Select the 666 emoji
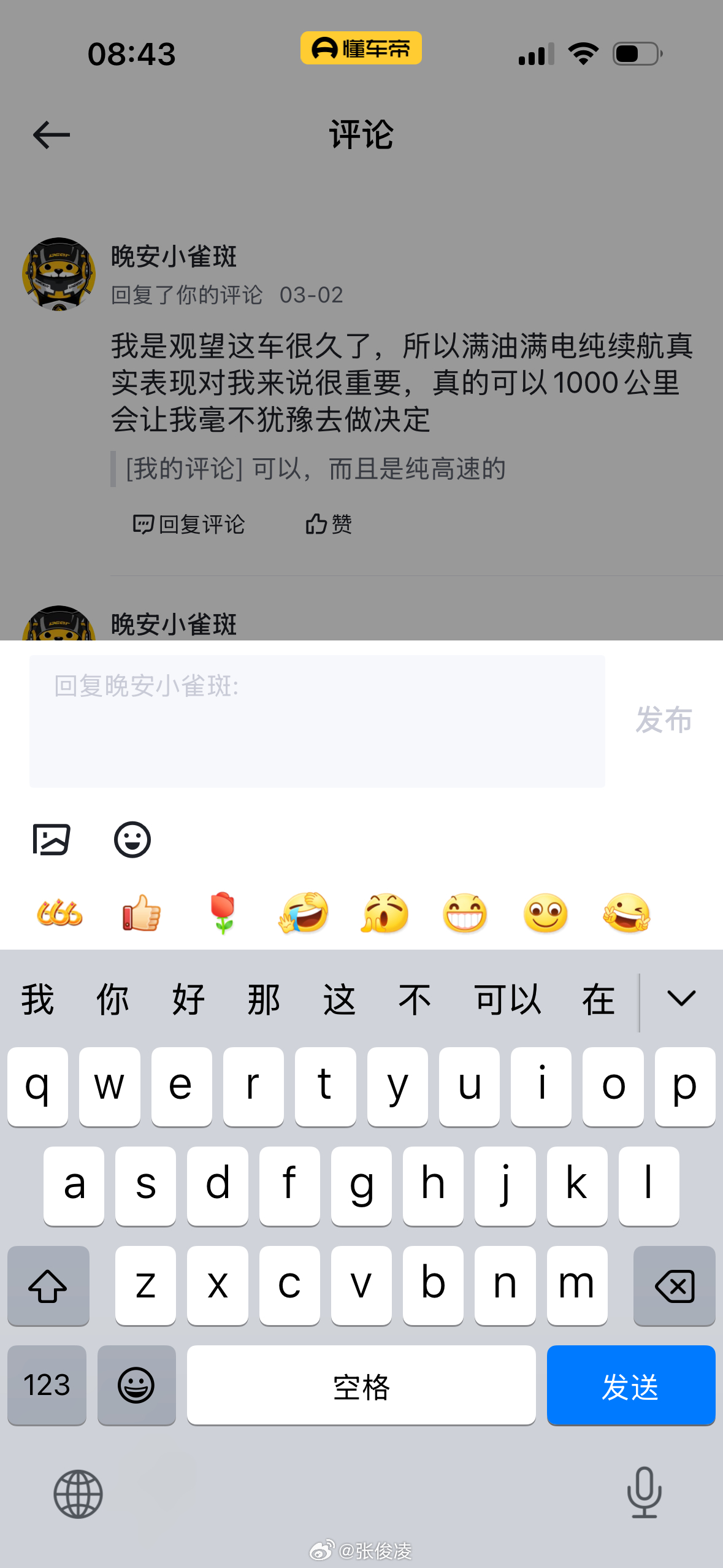Image resolution: width=723 pixels, height=1568 pixels. [59, 912]
